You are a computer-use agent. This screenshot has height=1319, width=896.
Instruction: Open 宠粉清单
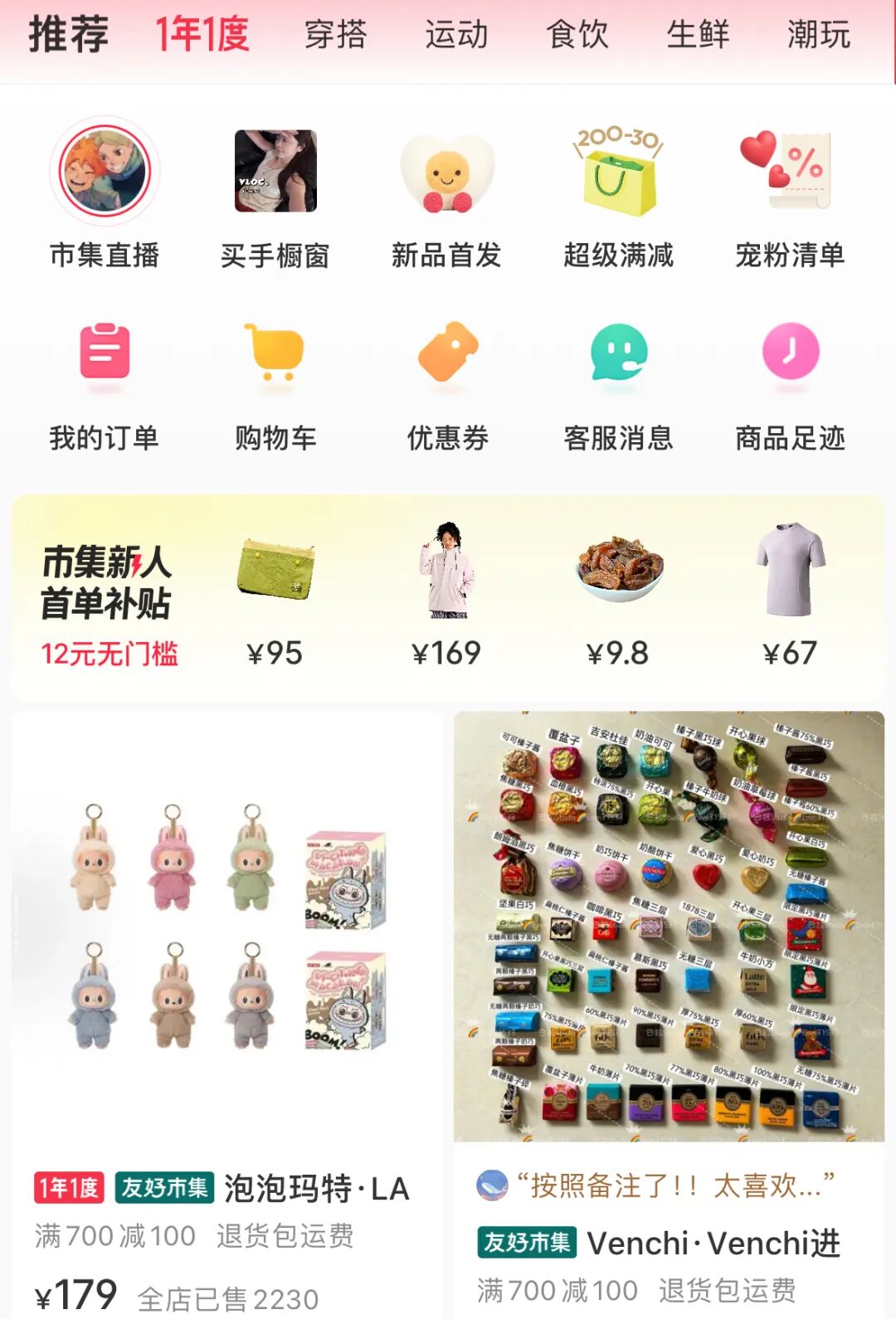pos(790,196)
